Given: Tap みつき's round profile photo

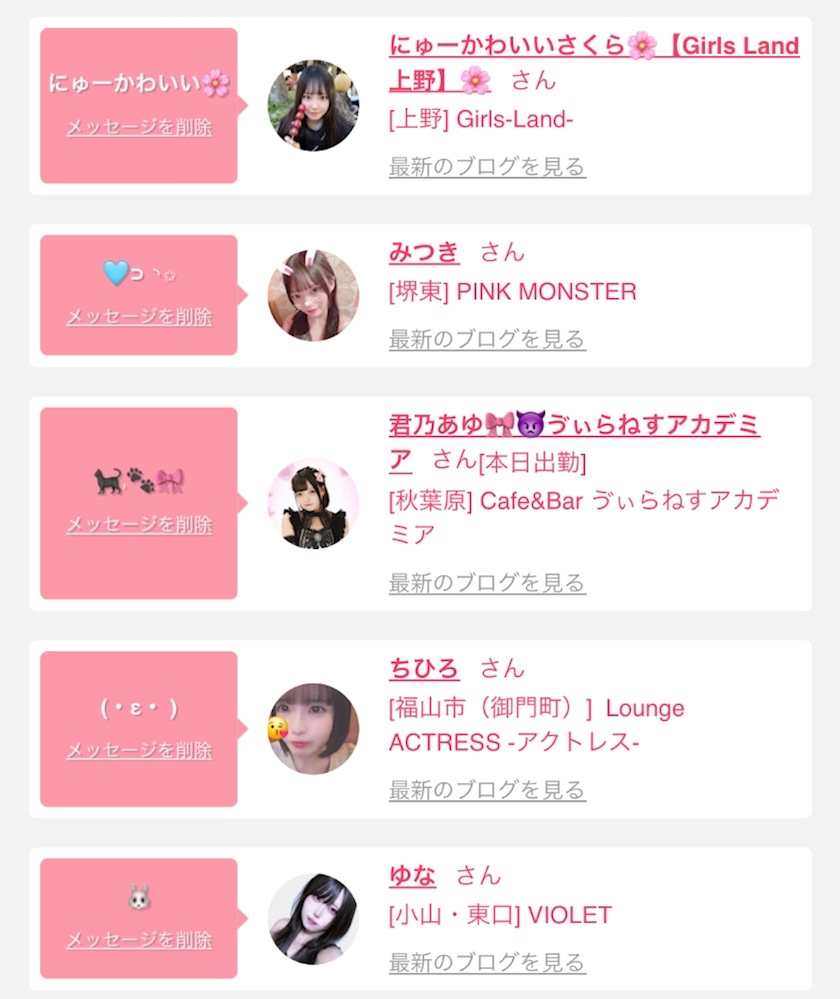Looking at the screenshot, I should coord(313,295).
